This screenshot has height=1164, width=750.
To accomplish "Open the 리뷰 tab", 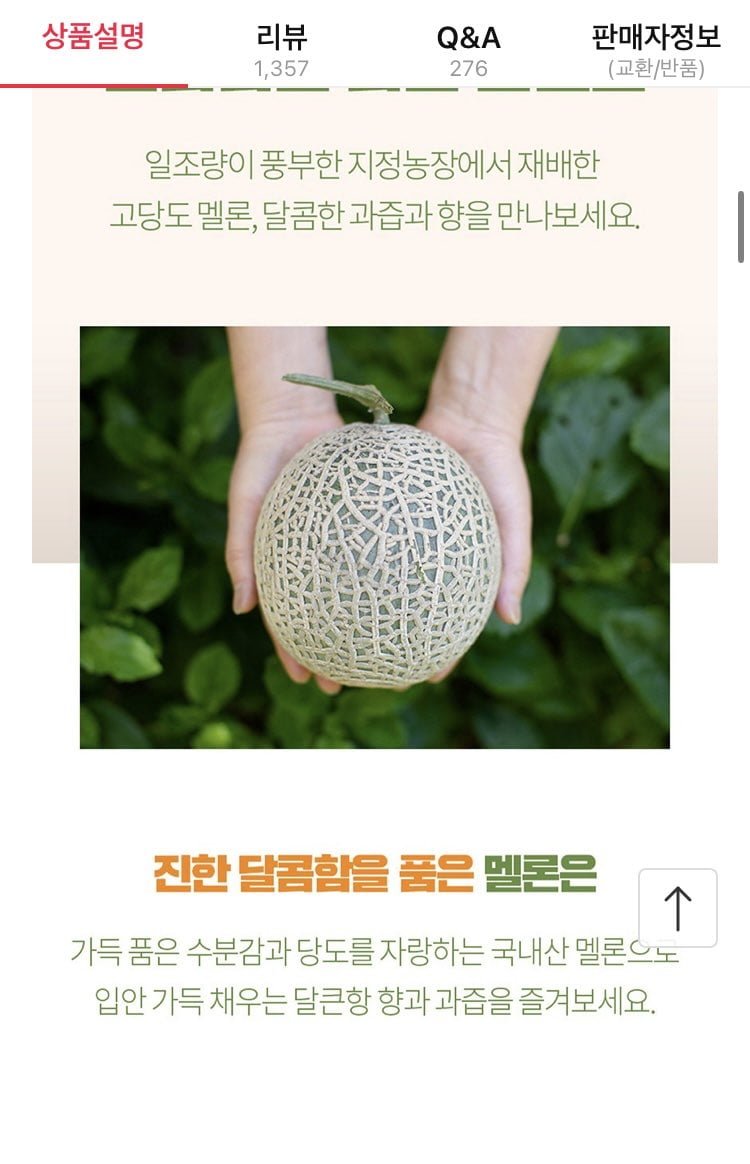I will tap(281, 48).
